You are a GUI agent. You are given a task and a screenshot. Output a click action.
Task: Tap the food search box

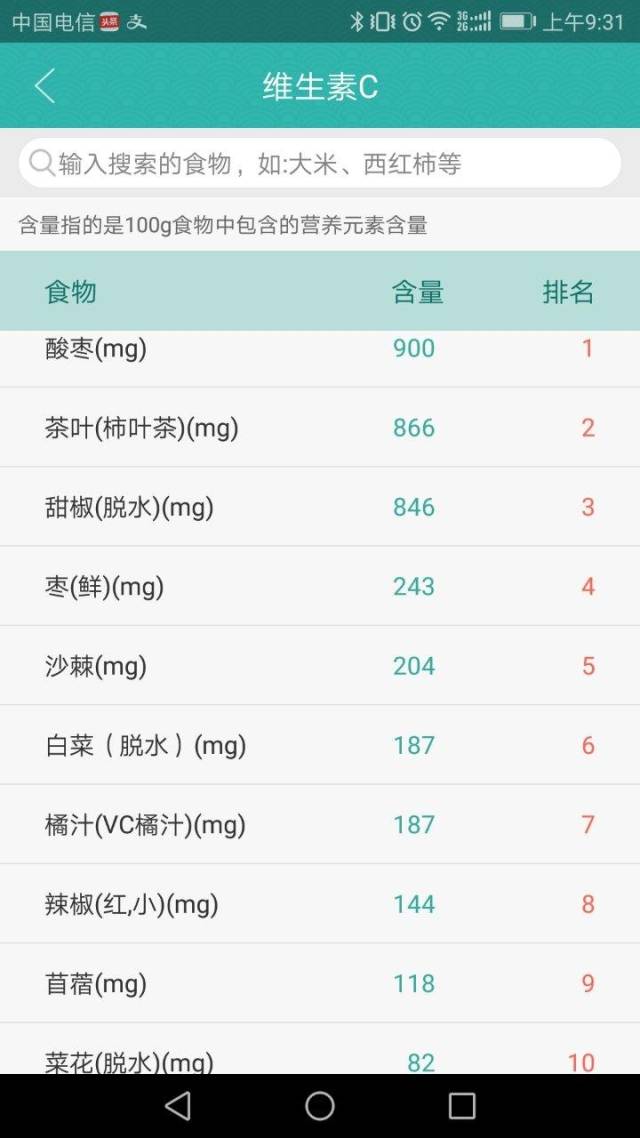point(320,163)
